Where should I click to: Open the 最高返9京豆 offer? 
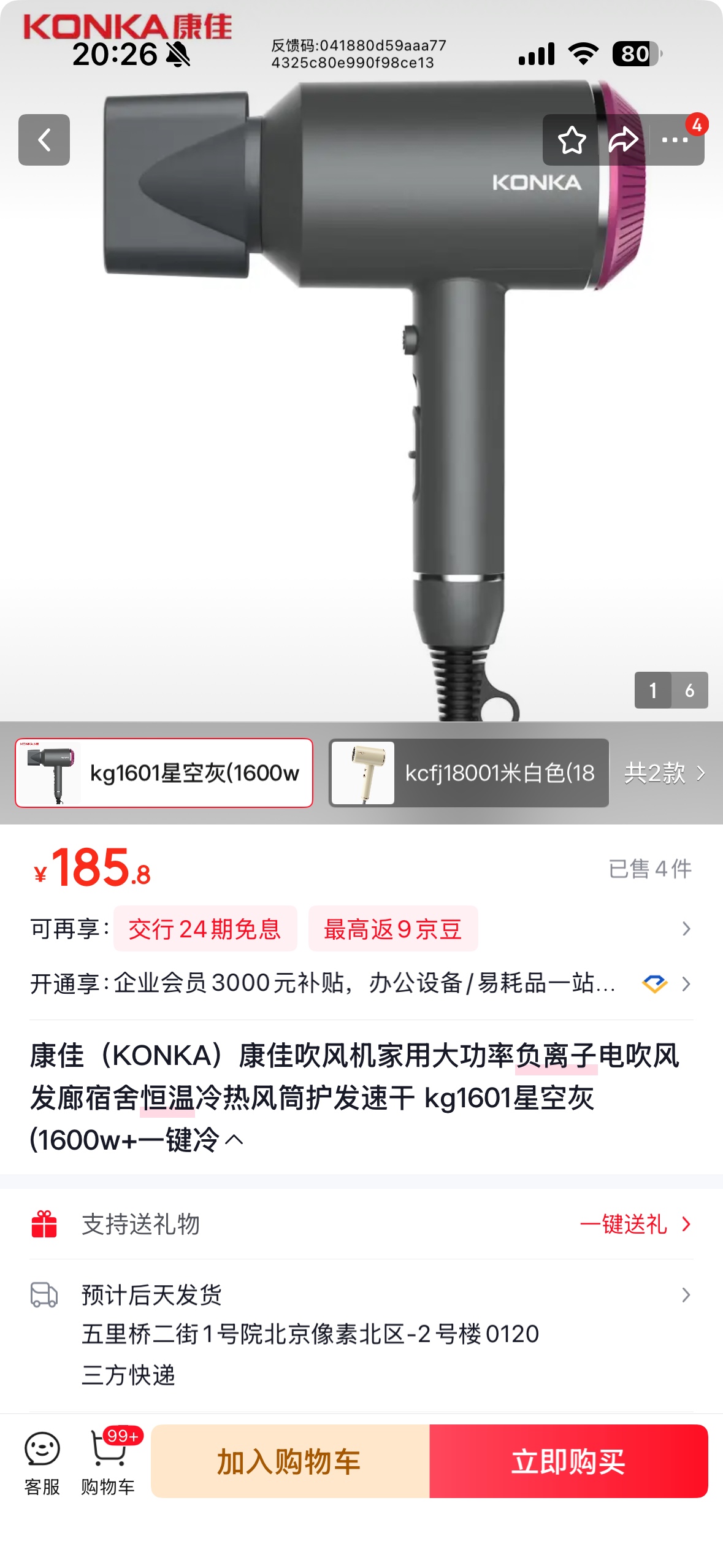pos(392,929)
